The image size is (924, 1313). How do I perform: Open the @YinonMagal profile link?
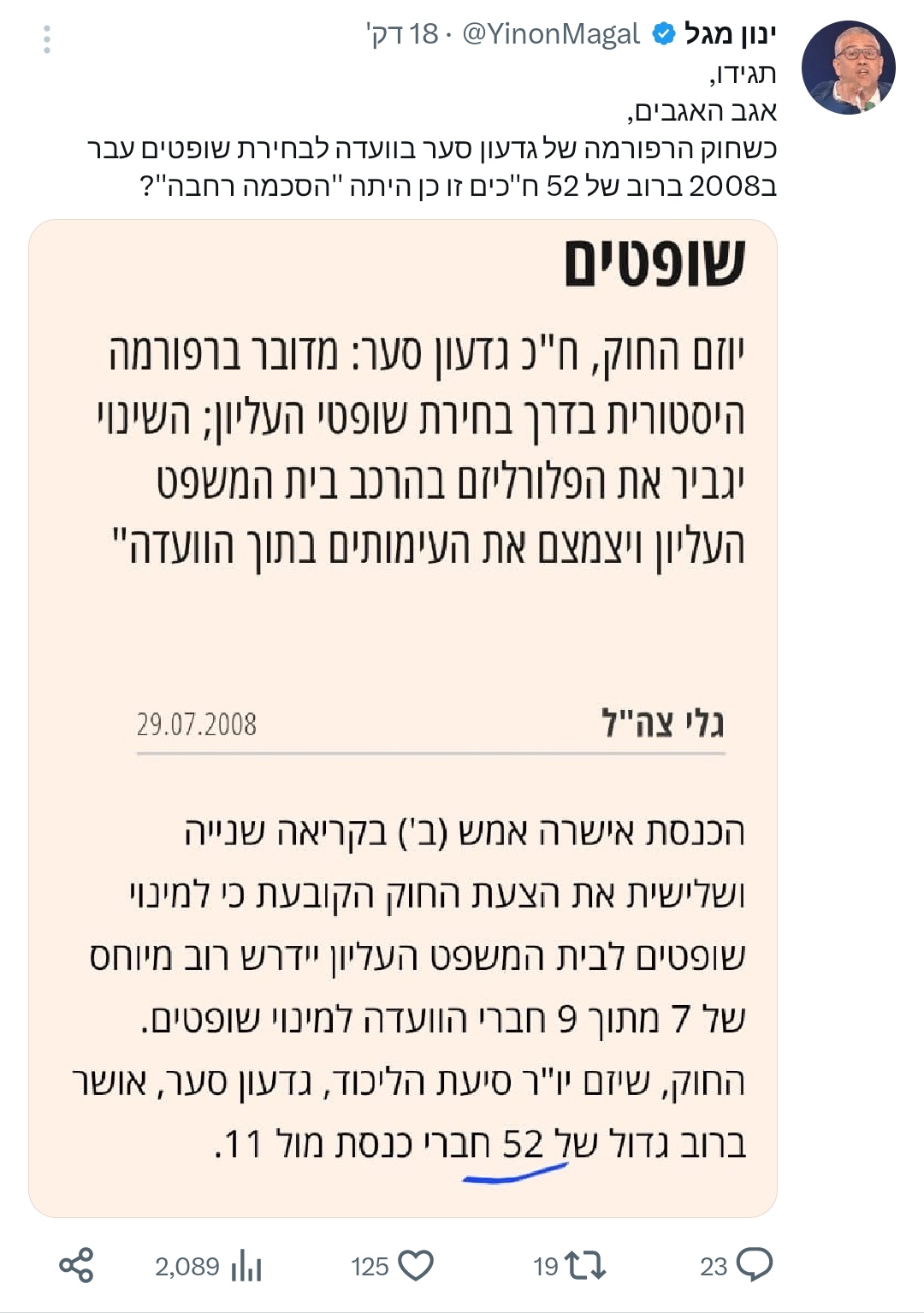coord(551,34)
